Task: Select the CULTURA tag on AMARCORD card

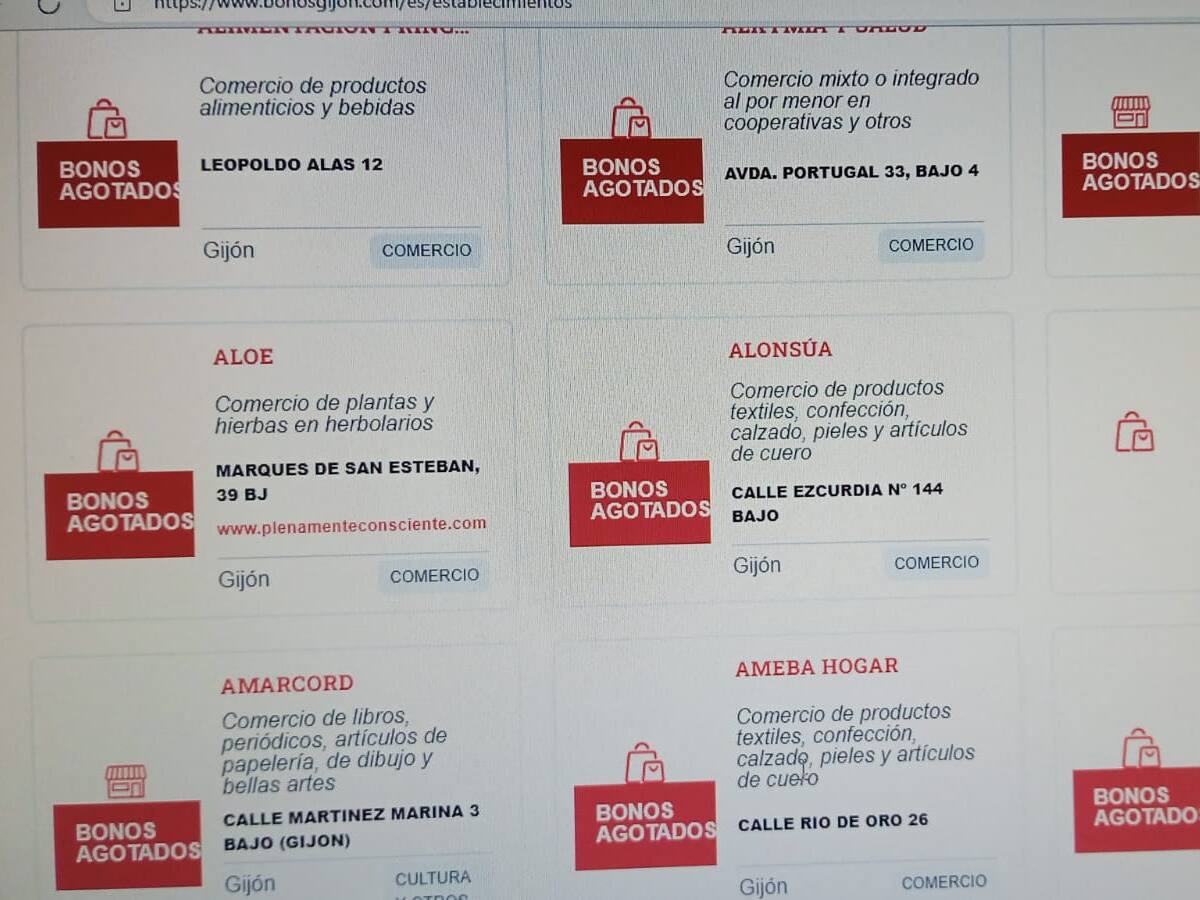Action: [432, 879]
